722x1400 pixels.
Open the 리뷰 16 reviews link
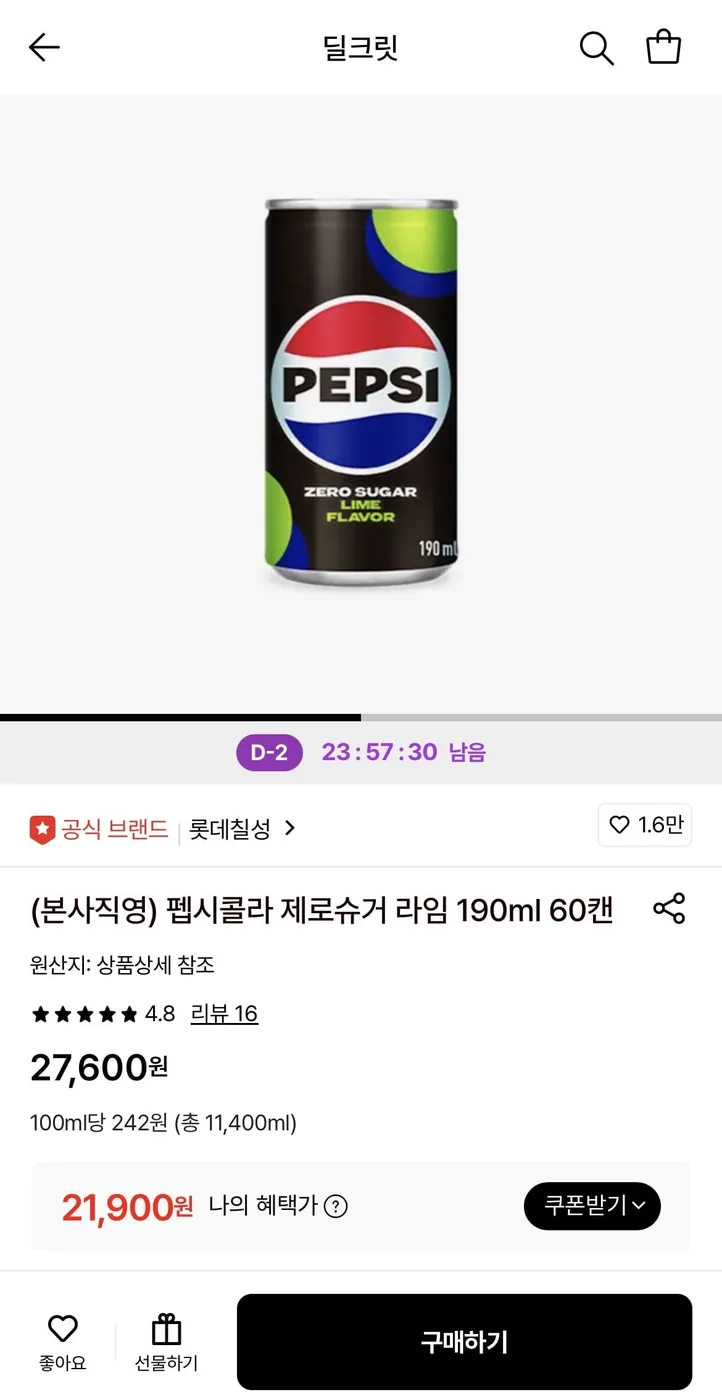(224, 1014)
